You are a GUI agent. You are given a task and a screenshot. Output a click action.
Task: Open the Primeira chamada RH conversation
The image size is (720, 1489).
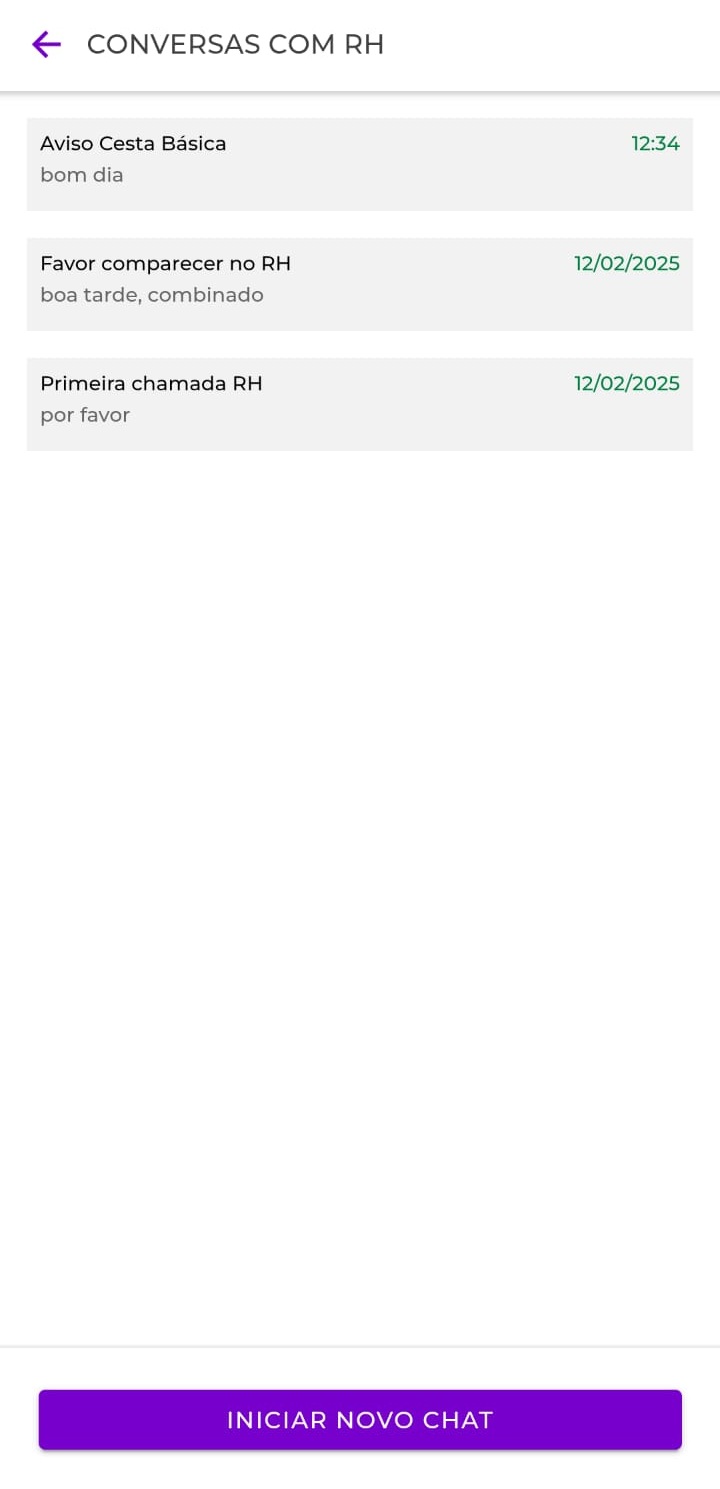pyautogui.click(x=360, y=404)
